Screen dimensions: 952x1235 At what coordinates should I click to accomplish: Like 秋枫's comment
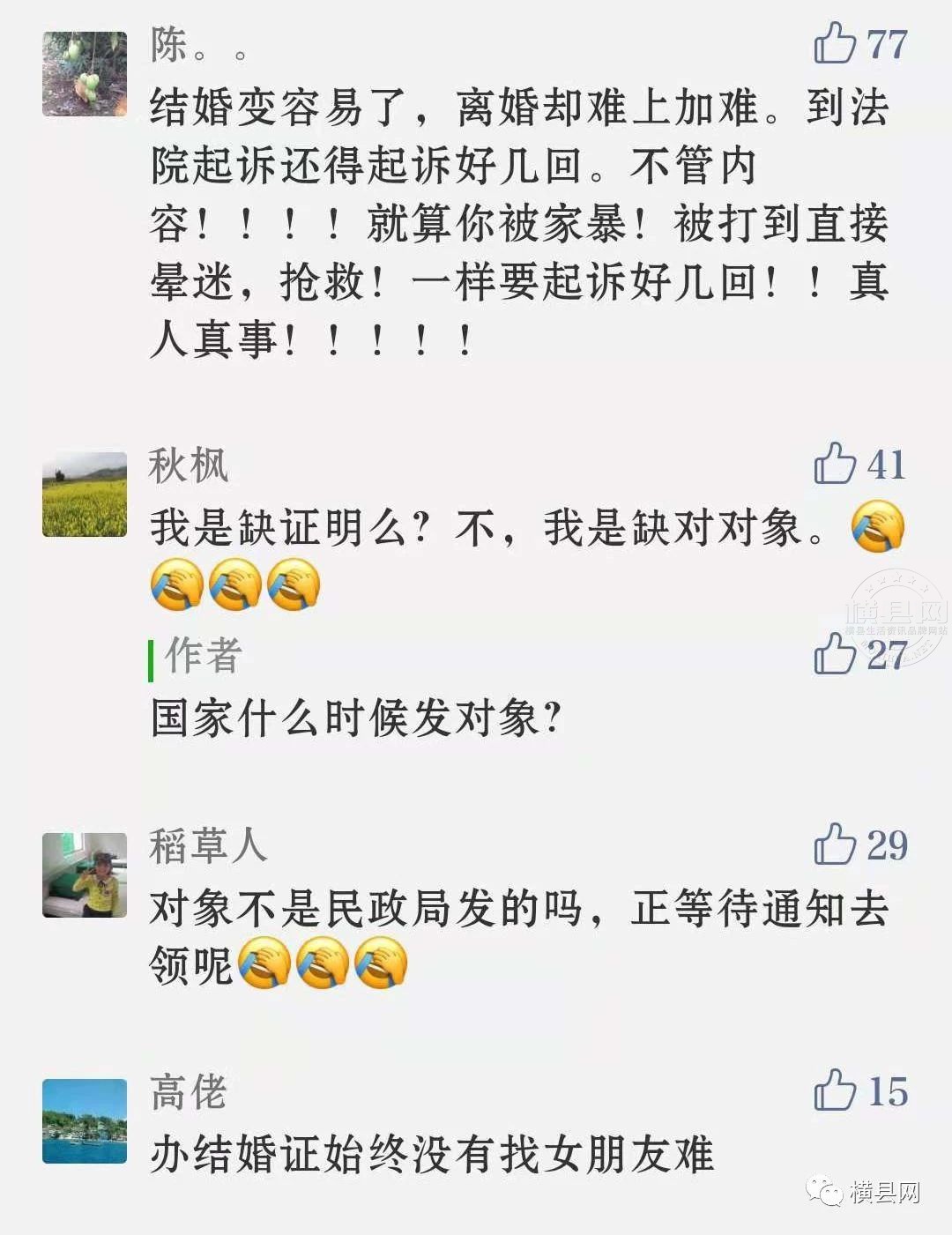[x=834, y=464]
